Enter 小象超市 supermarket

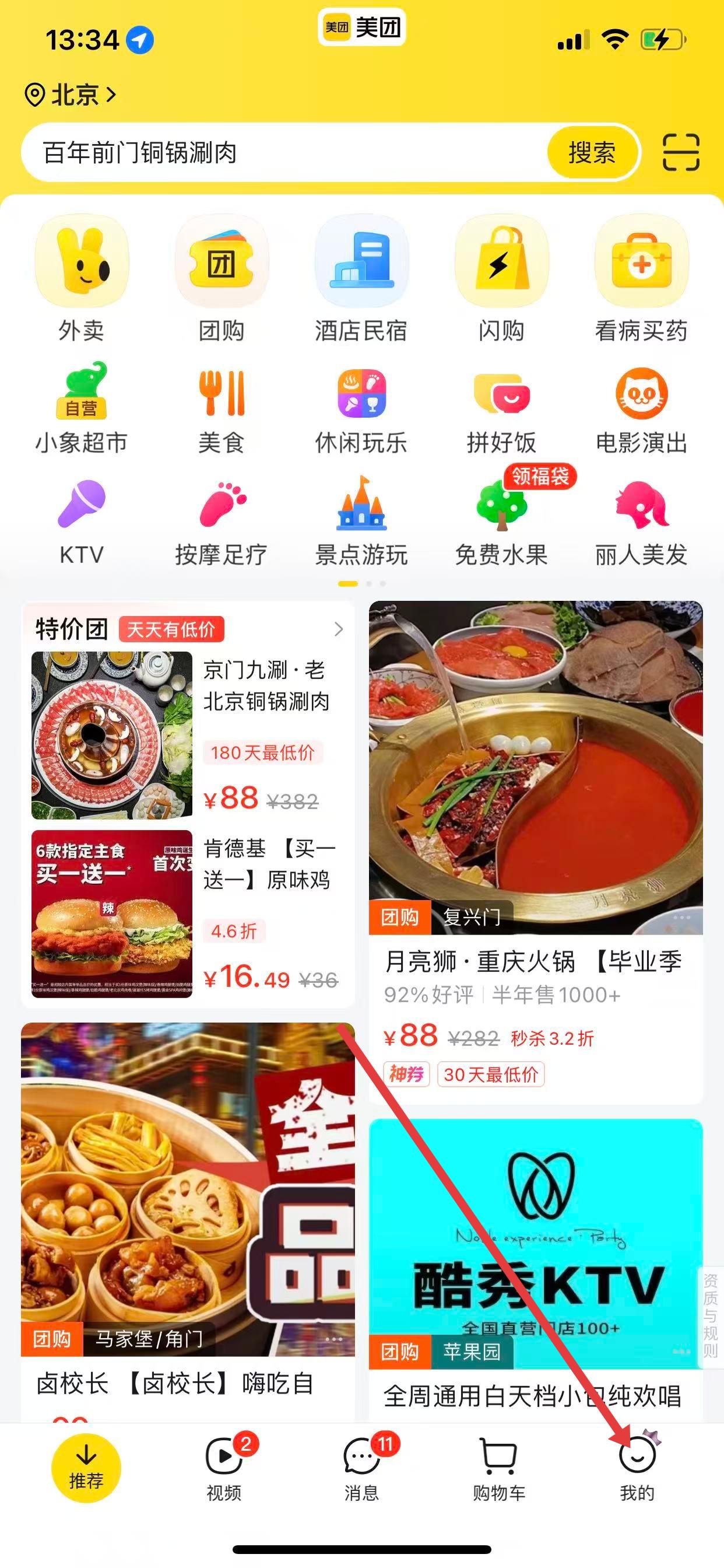click(82, 408)
